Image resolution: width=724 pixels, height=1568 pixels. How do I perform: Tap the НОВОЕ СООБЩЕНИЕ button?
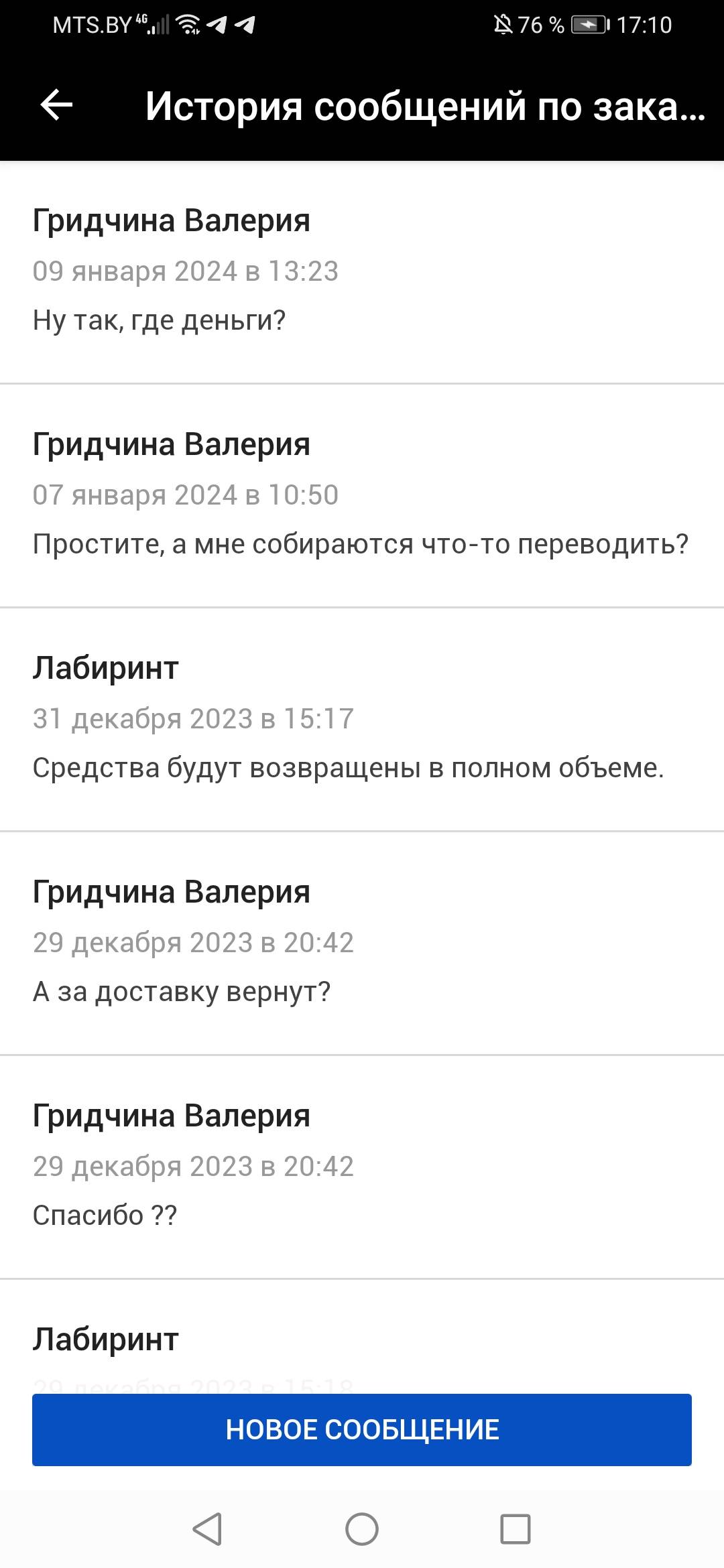tap(362, 1429)
